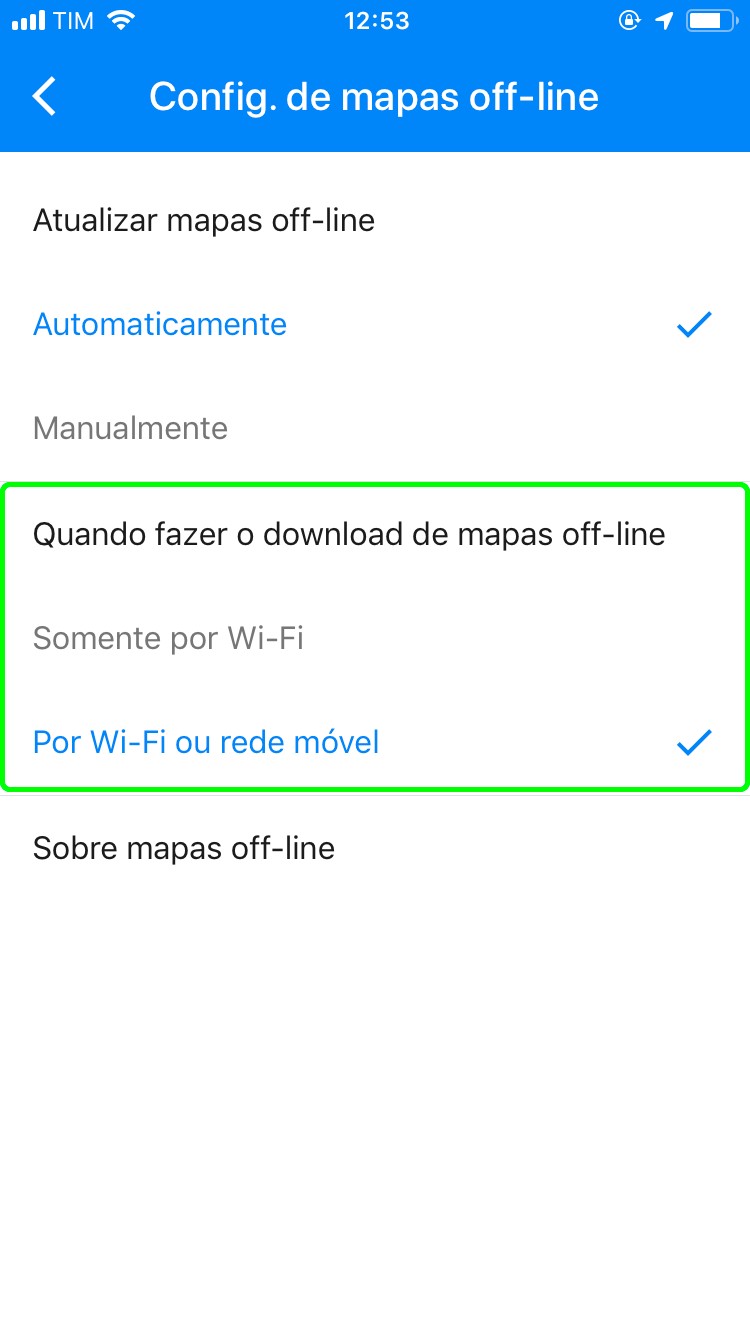Image resolution: width=750 pixels, height=1334 pixels.
Task: Choose Manualmente for map updates
Action: coord(131,429)
